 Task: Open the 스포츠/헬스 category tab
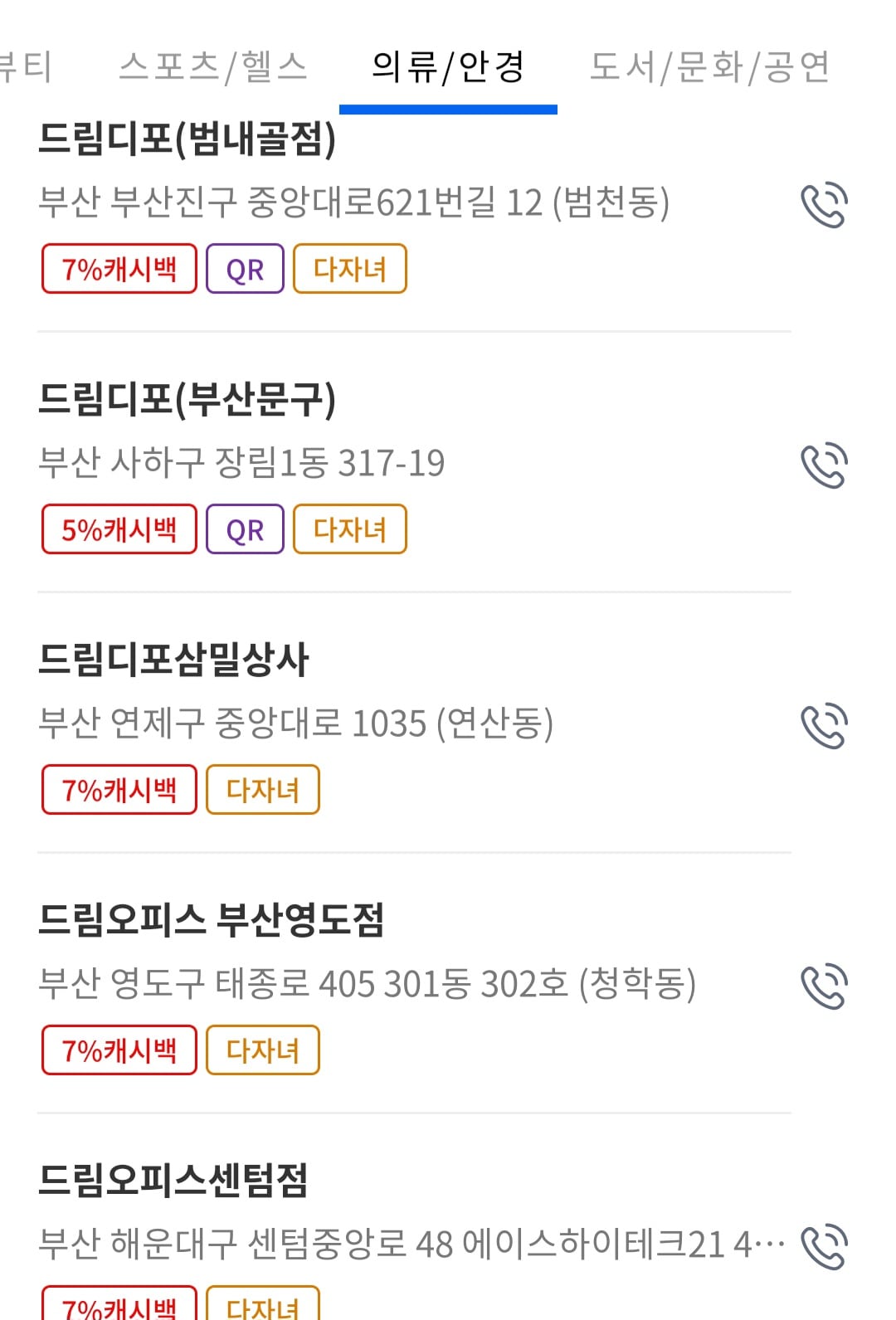click(x=214, y=68)
